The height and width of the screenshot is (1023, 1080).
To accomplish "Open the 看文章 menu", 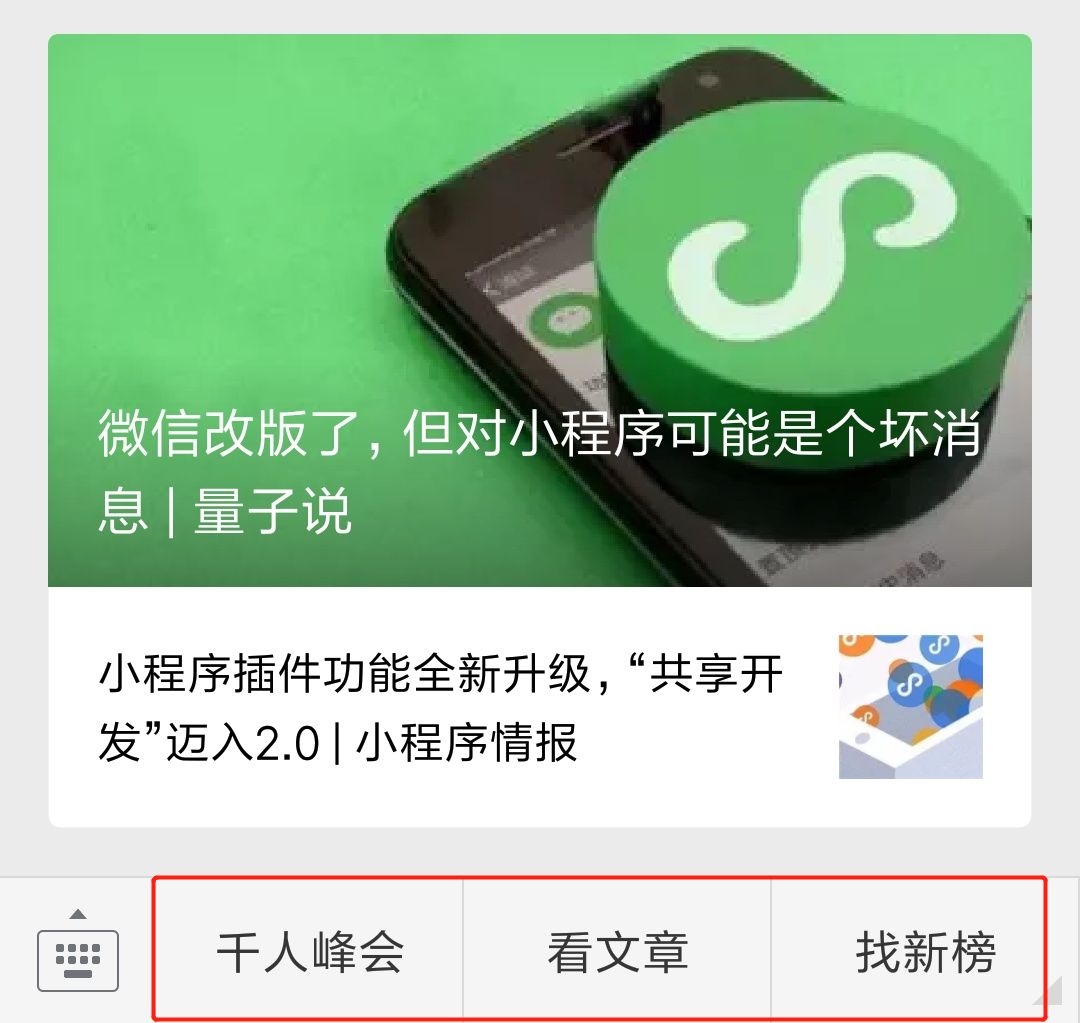I will [617, 952].
